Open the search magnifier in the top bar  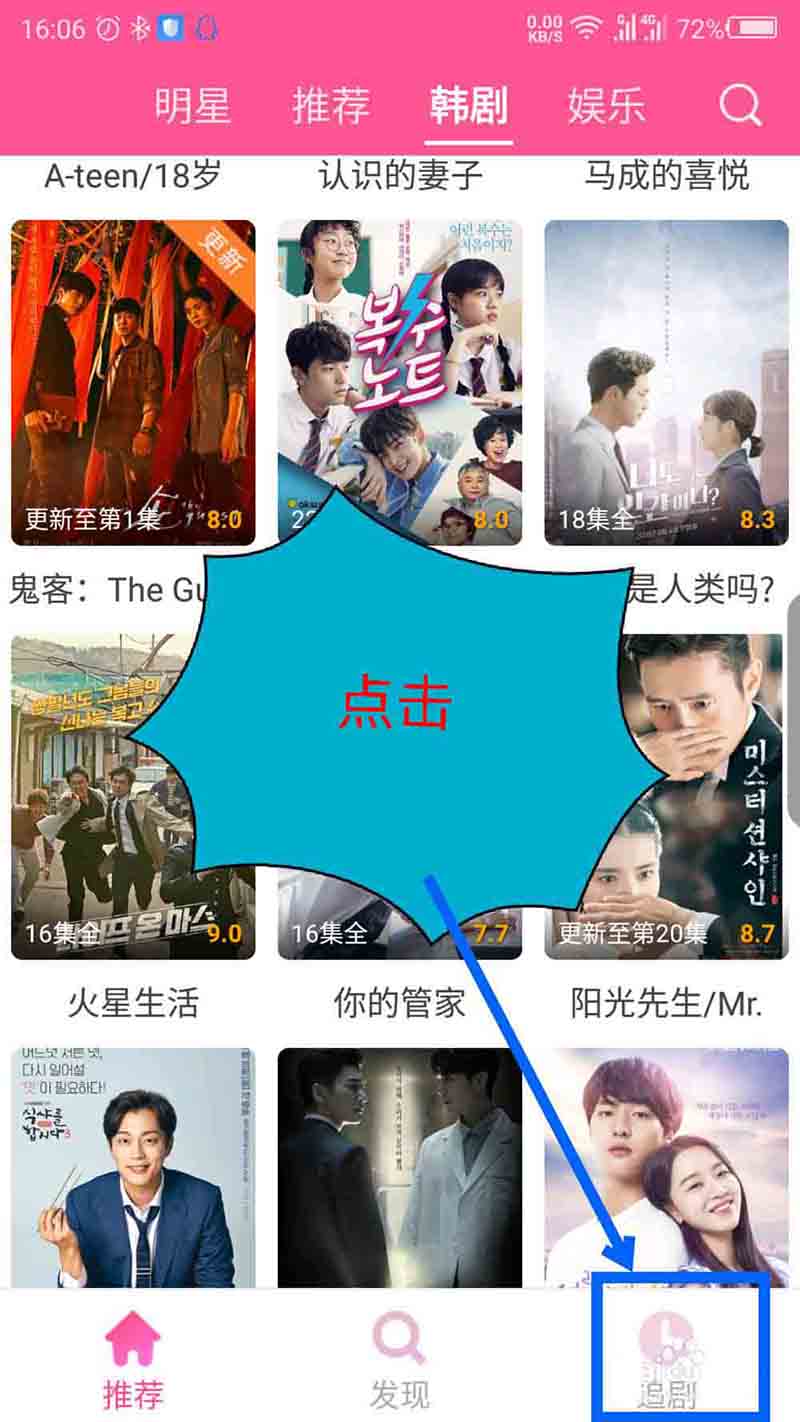[740, 105]
